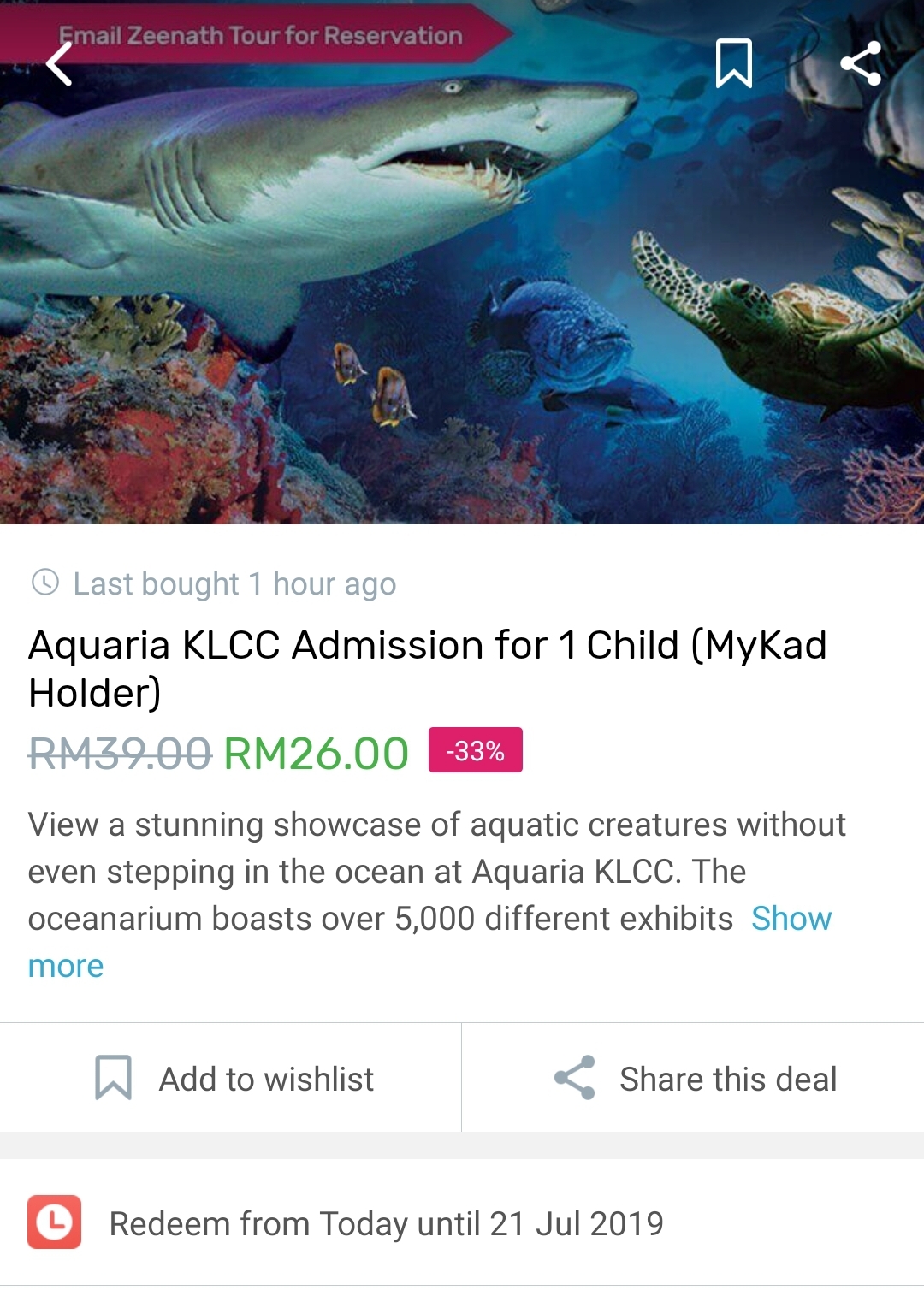This screenshot has height=1290, width=924.
Task: Go back using the top-left arrow
Action: tap(59, 64)
